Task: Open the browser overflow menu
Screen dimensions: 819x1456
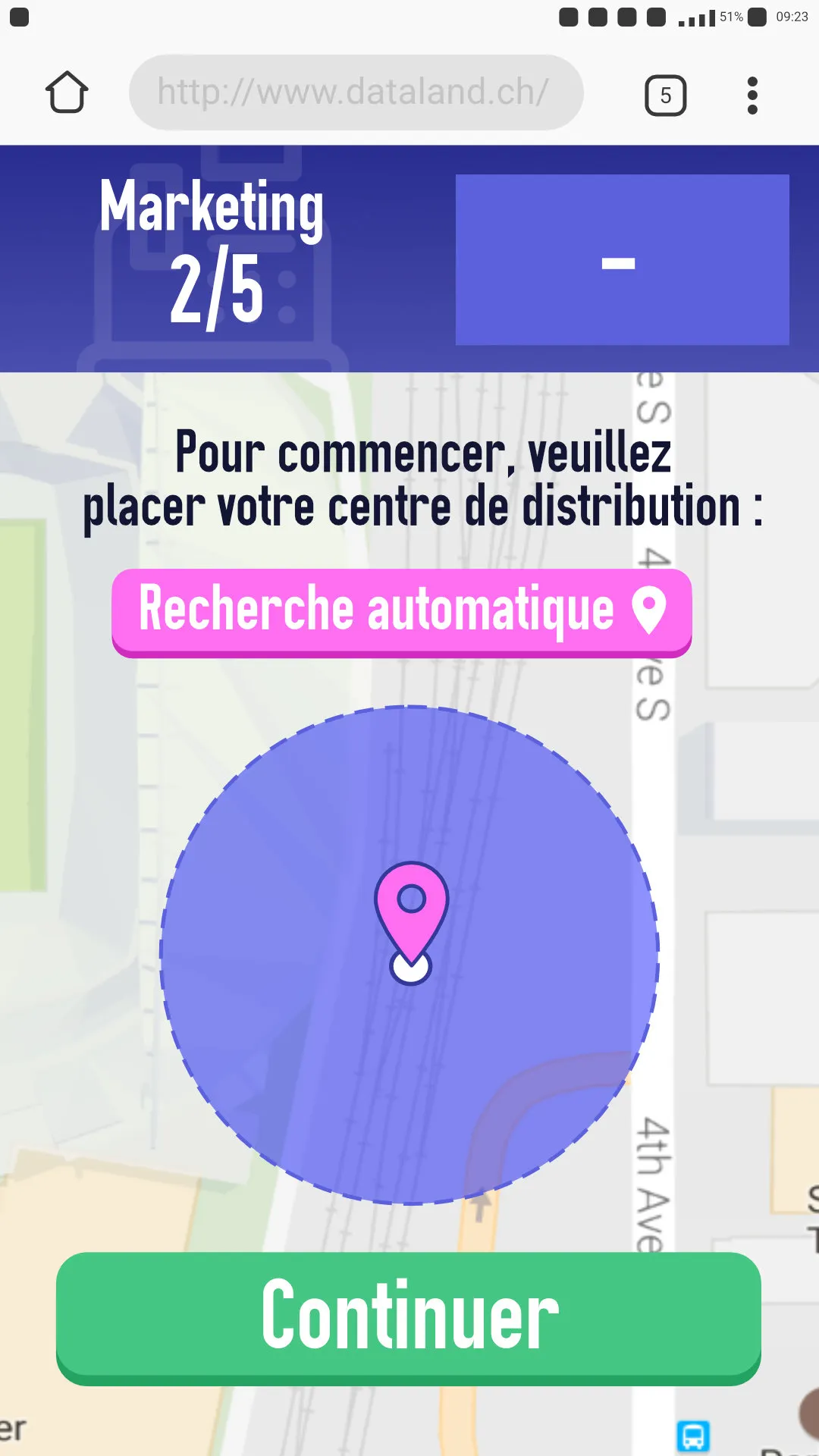Action: [x=752, y=93]
